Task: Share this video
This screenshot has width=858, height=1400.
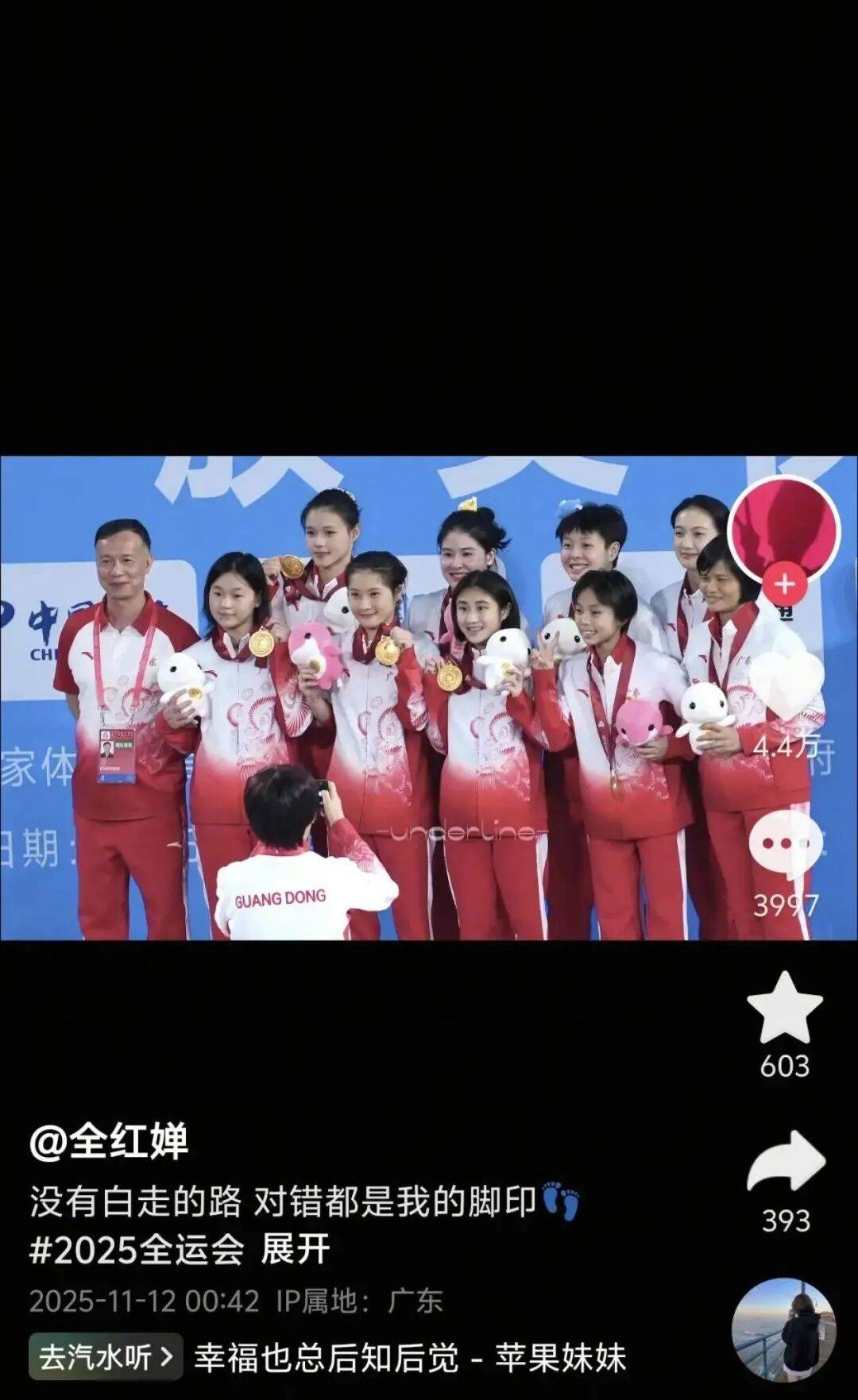Action: [786, 1163]
